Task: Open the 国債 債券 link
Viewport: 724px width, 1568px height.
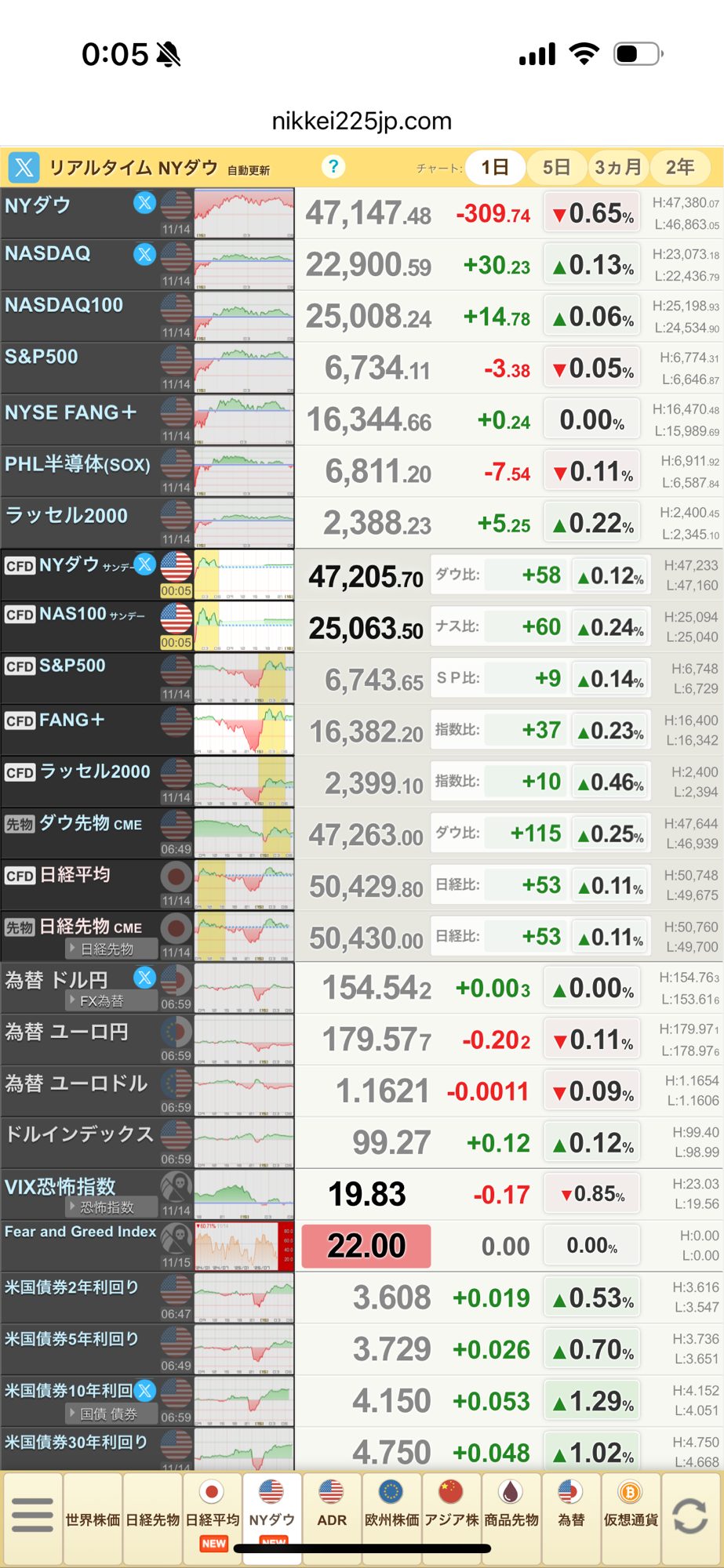Action: (108, 1414)
